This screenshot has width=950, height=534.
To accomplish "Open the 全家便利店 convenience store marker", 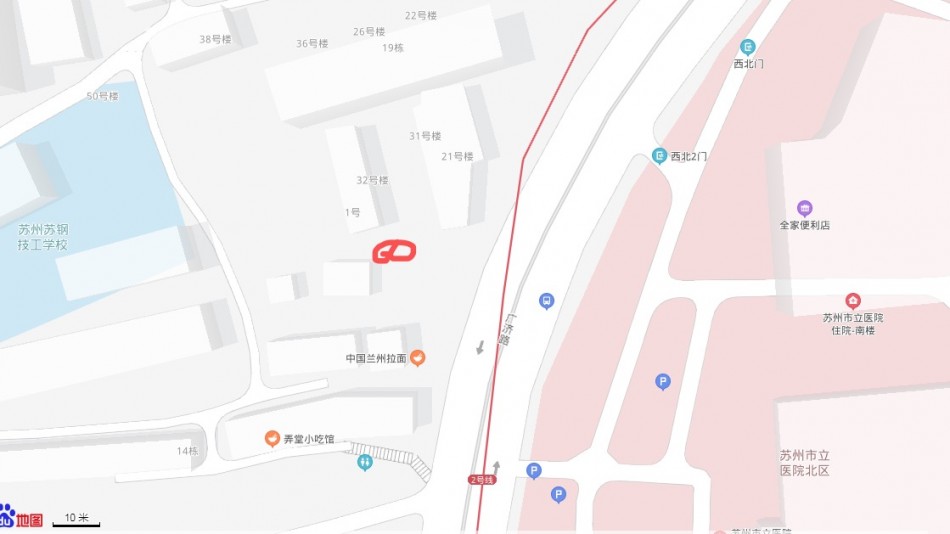I will pos(804,208).
